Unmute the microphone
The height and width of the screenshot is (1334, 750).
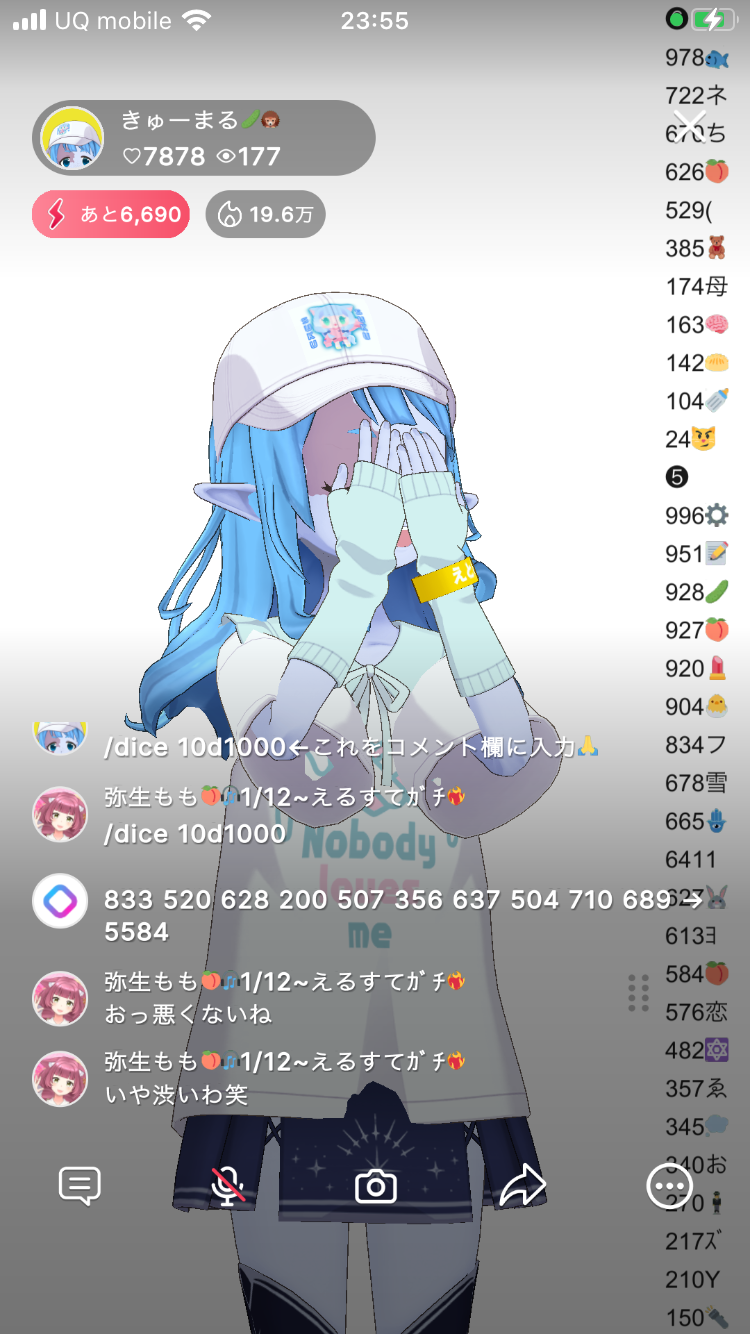coord(228,1186)
